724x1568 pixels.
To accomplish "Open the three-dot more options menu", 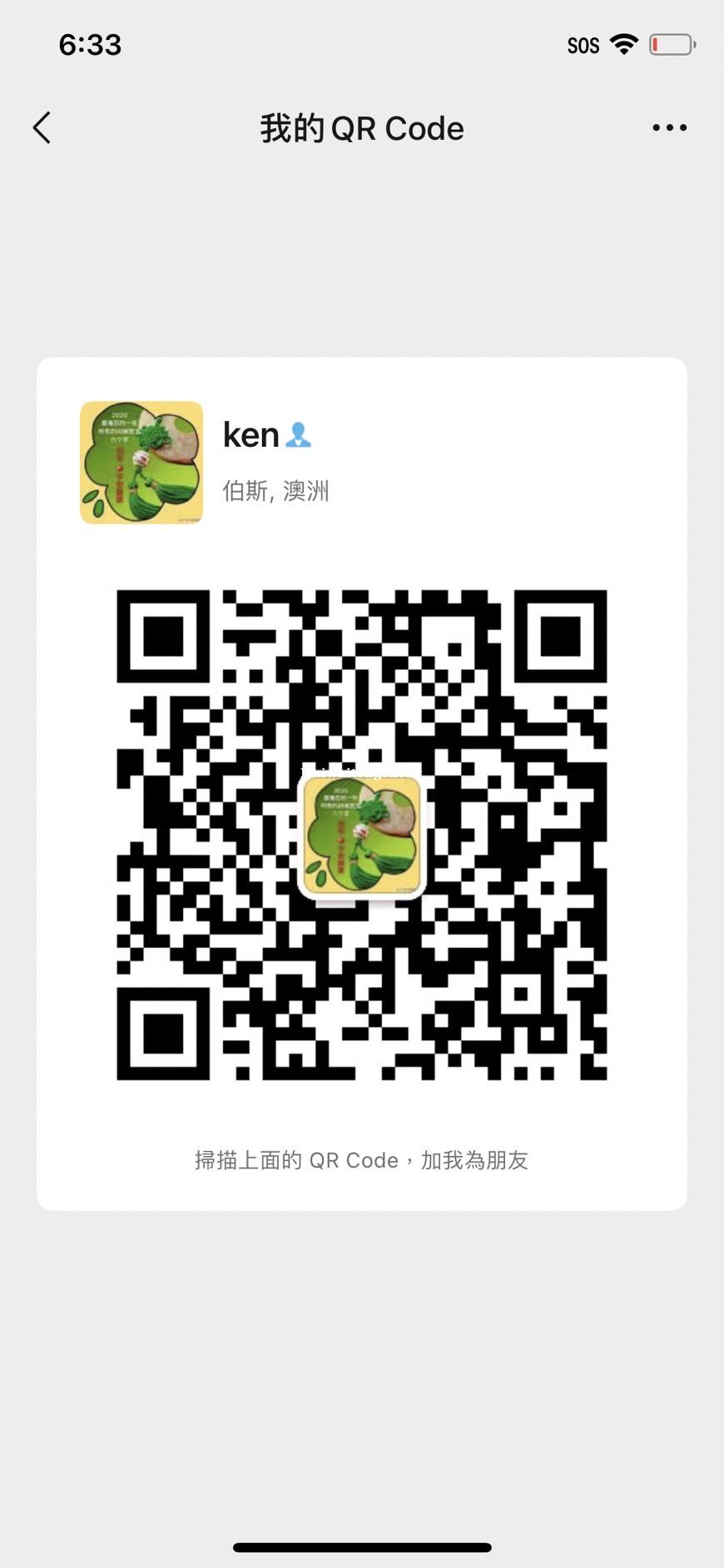I will pos(670,127).
